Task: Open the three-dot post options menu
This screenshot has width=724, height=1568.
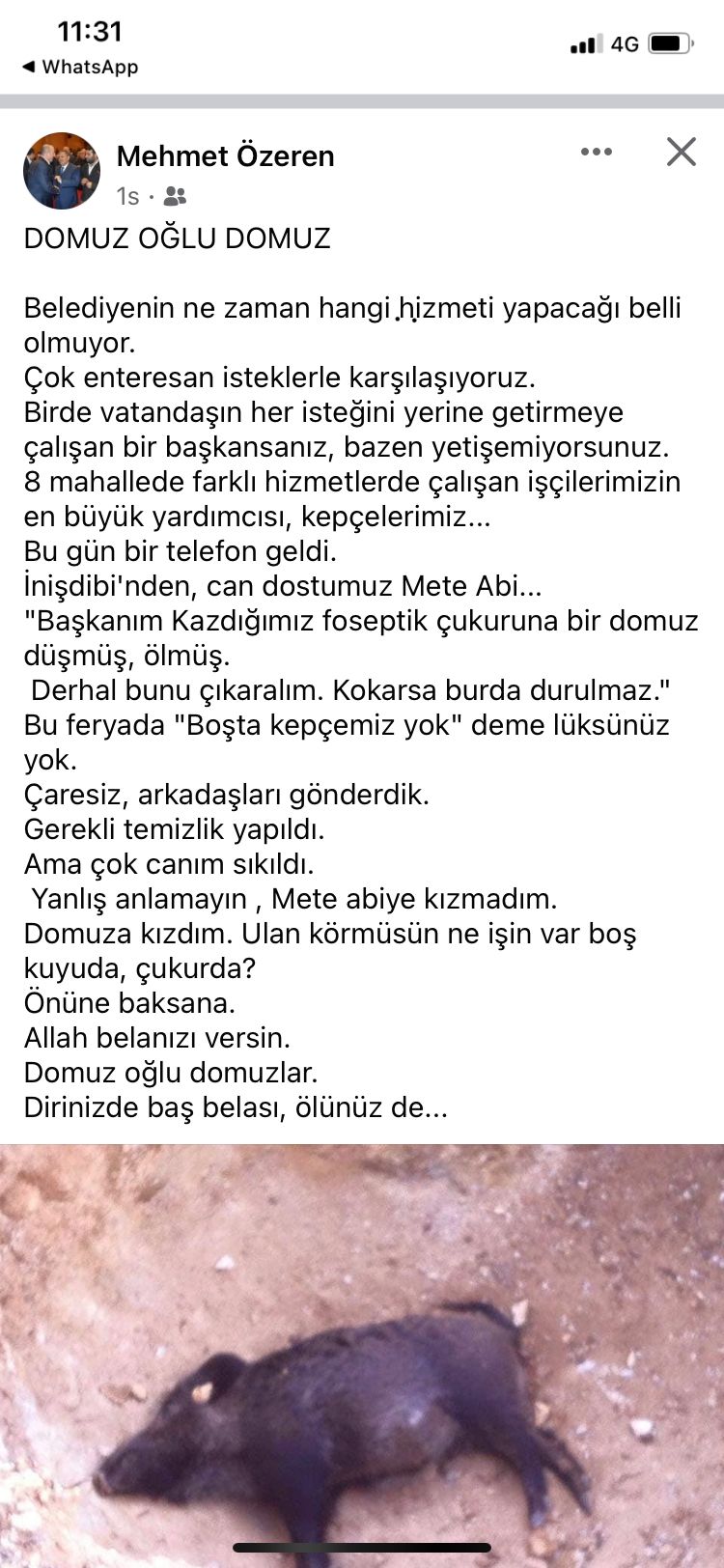Action: (x=596, y=152)
